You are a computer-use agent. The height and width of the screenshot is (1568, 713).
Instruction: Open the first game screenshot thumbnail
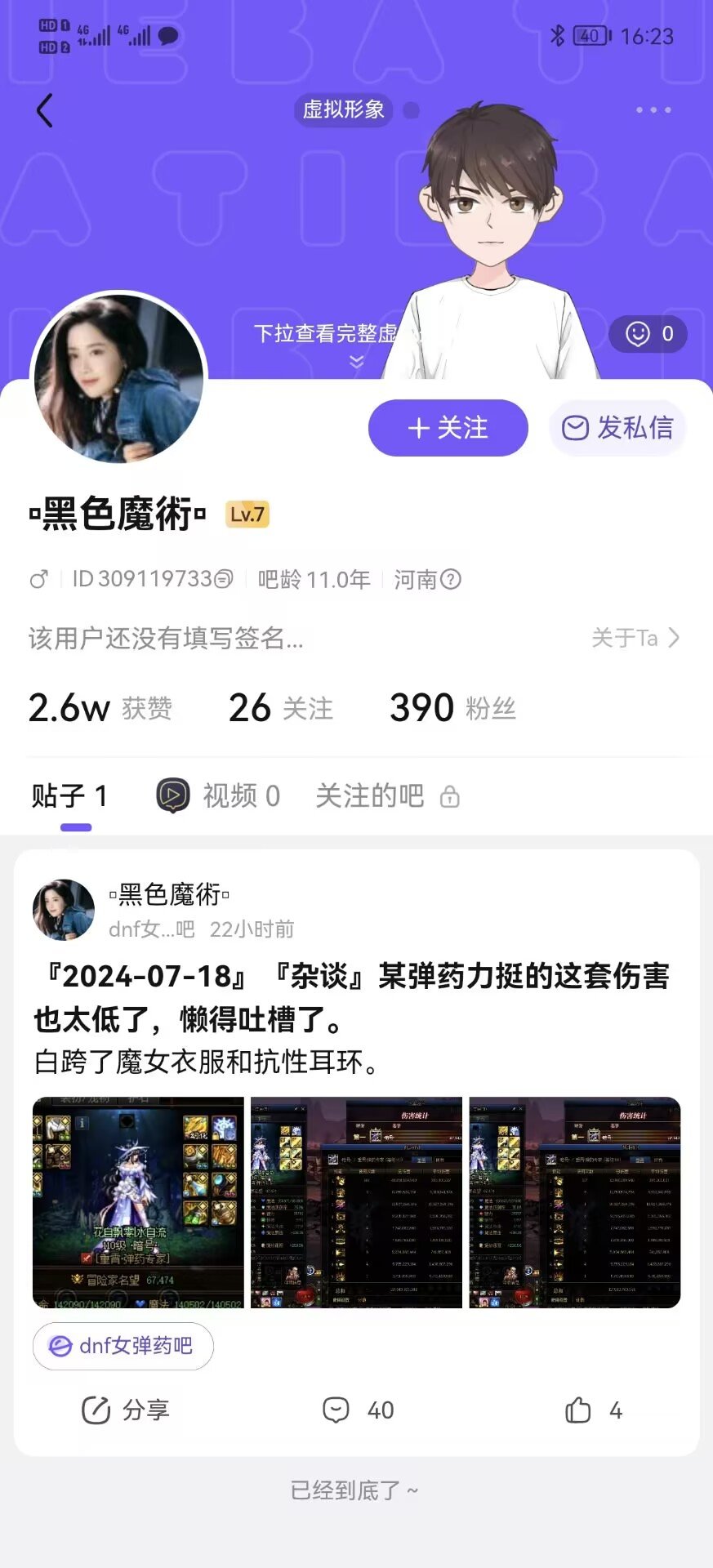coord(136,1202)
